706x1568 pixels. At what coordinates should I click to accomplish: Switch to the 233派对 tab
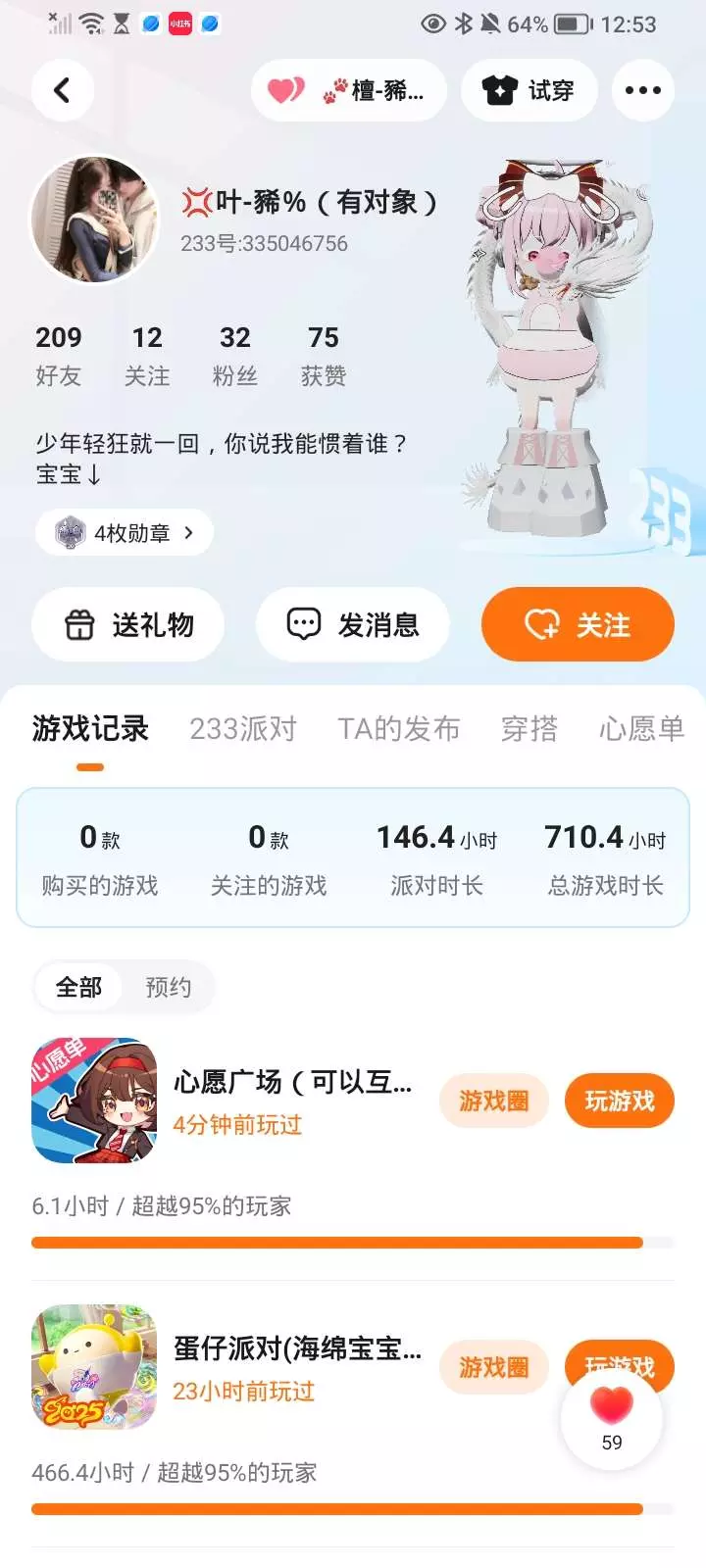click(x=243, y=728)
